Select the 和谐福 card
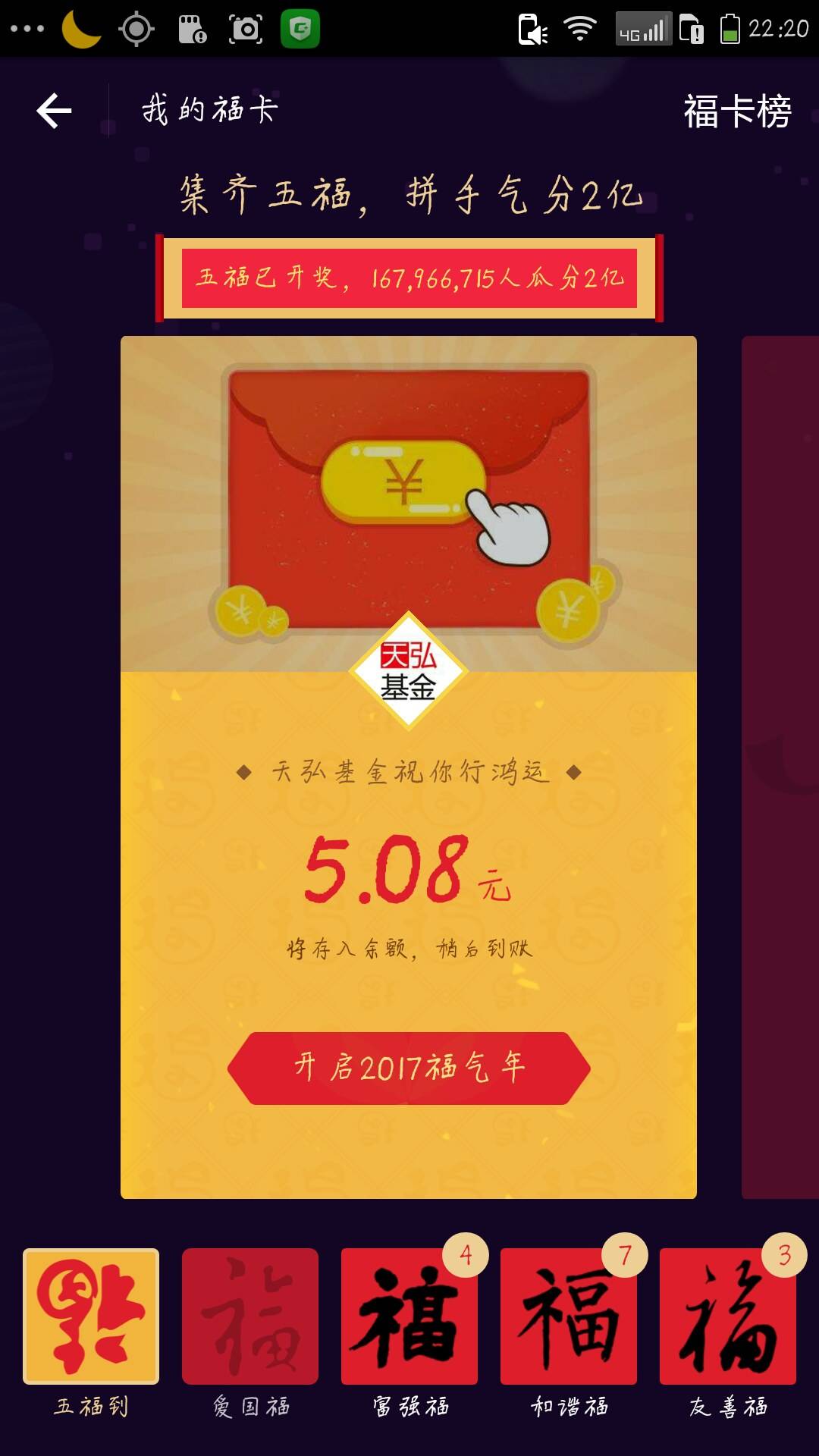This screenshot has width=819, height=1456. [x=569, y=1316]
